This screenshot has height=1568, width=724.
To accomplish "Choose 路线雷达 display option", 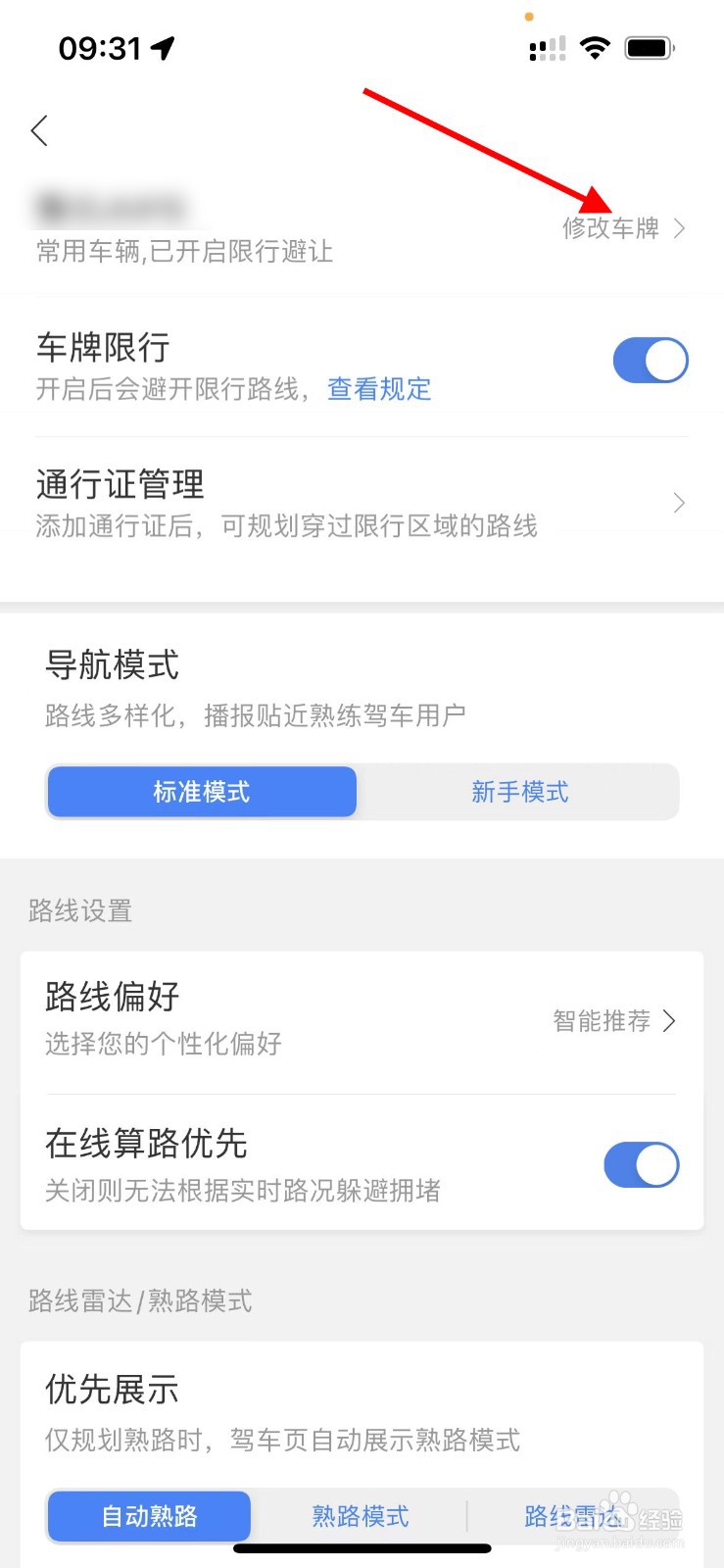I will [x=573, y=1516].
